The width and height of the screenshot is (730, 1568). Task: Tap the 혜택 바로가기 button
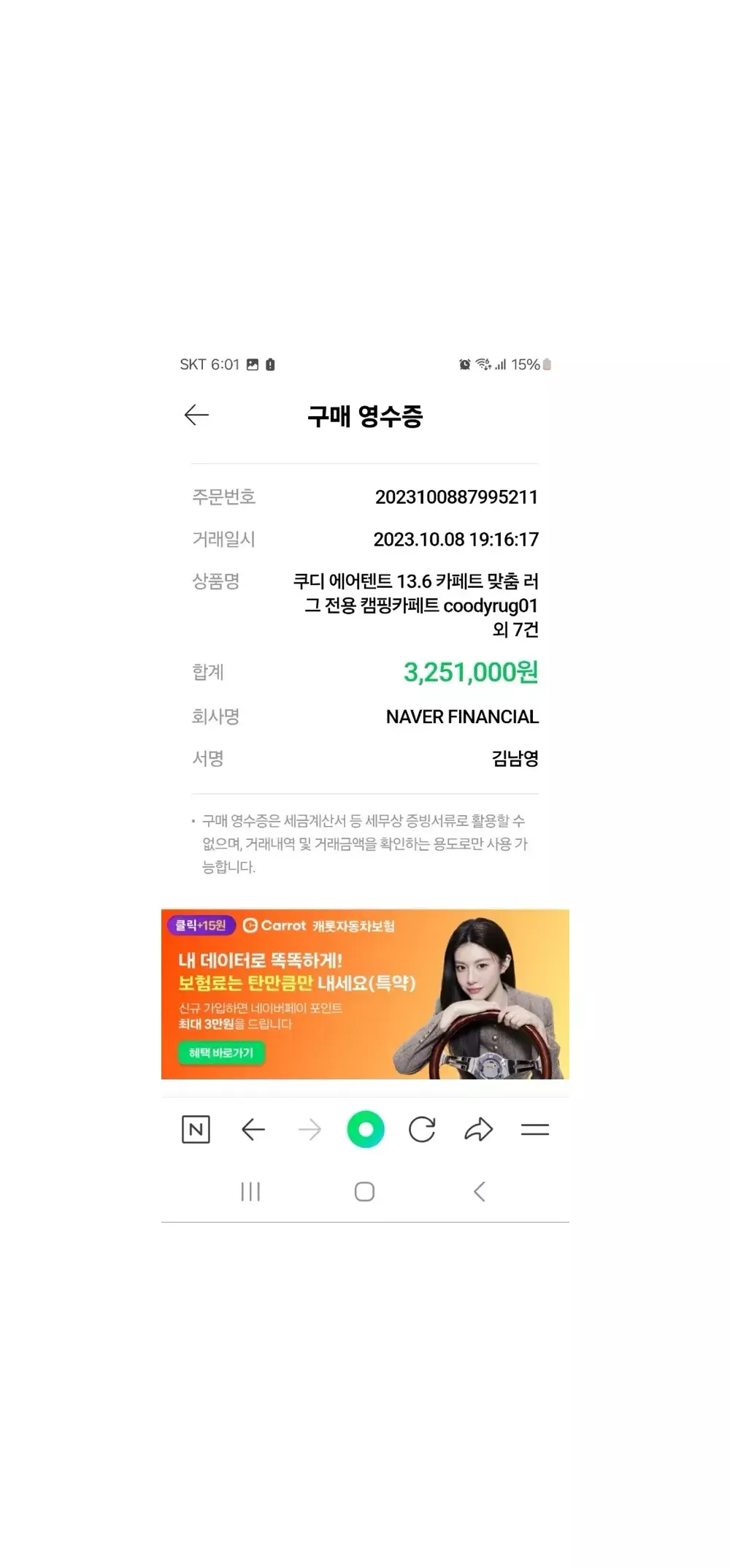click(221, 1052)
